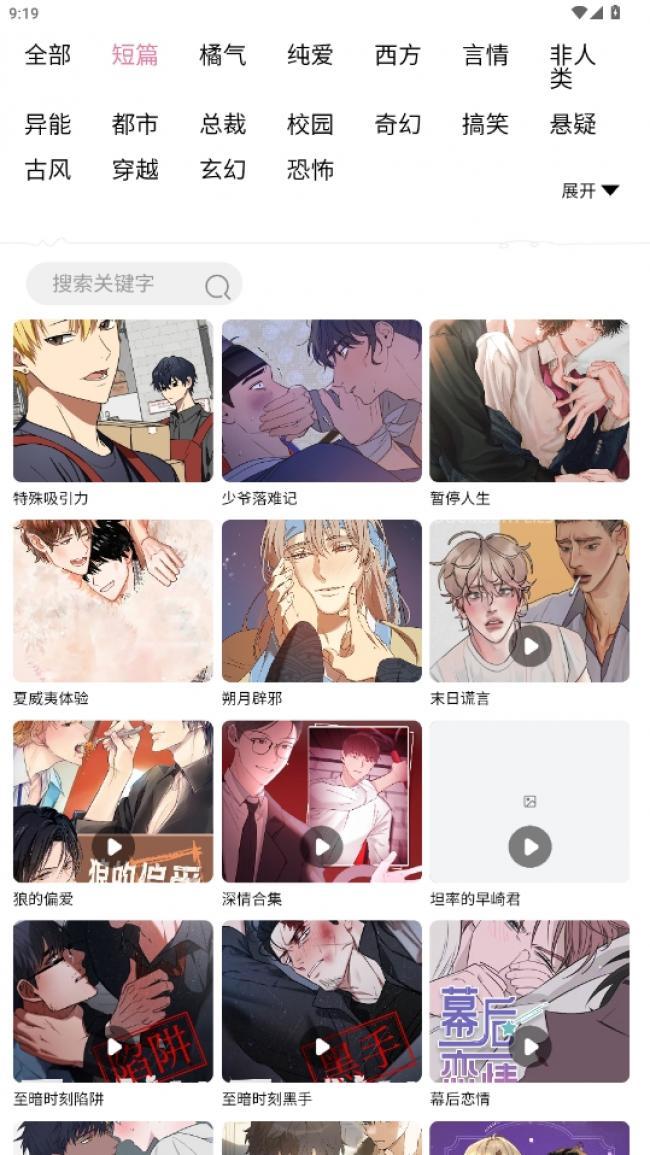
Task: Open the comic 暂停人生
Action: tap(529, 401)
